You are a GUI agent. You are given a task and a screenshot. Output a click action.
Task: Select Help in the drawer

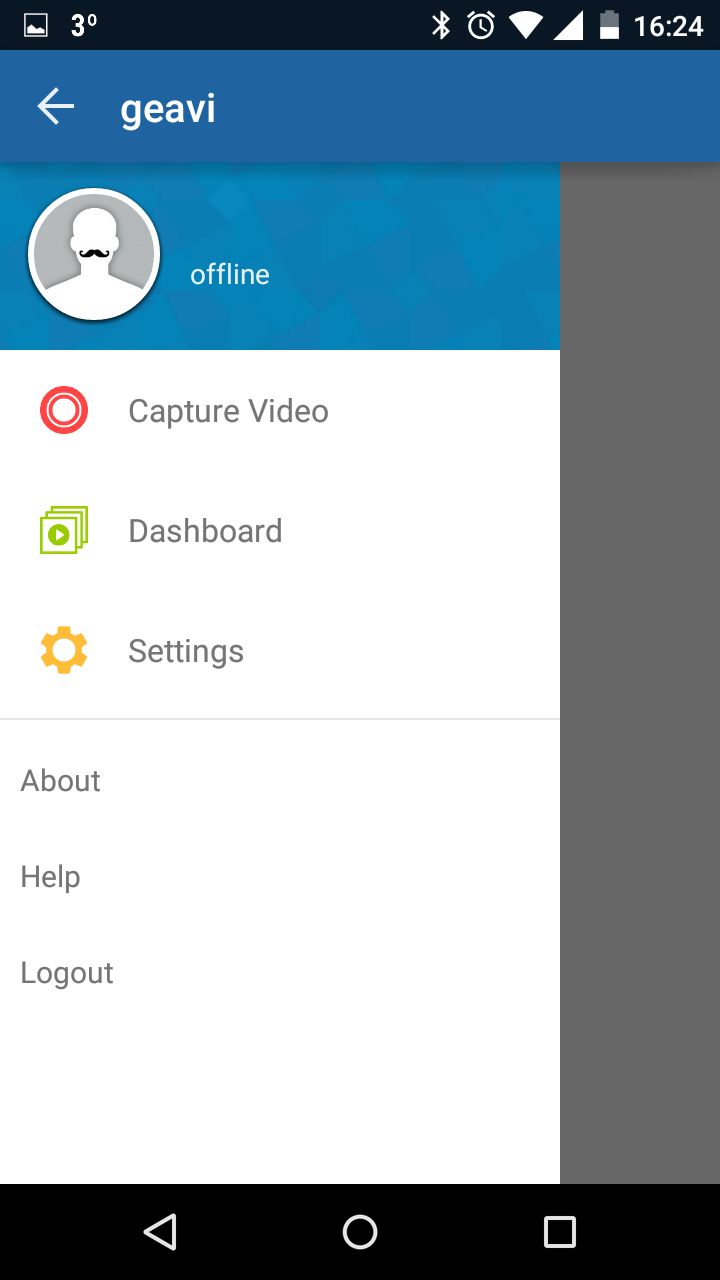280,876
